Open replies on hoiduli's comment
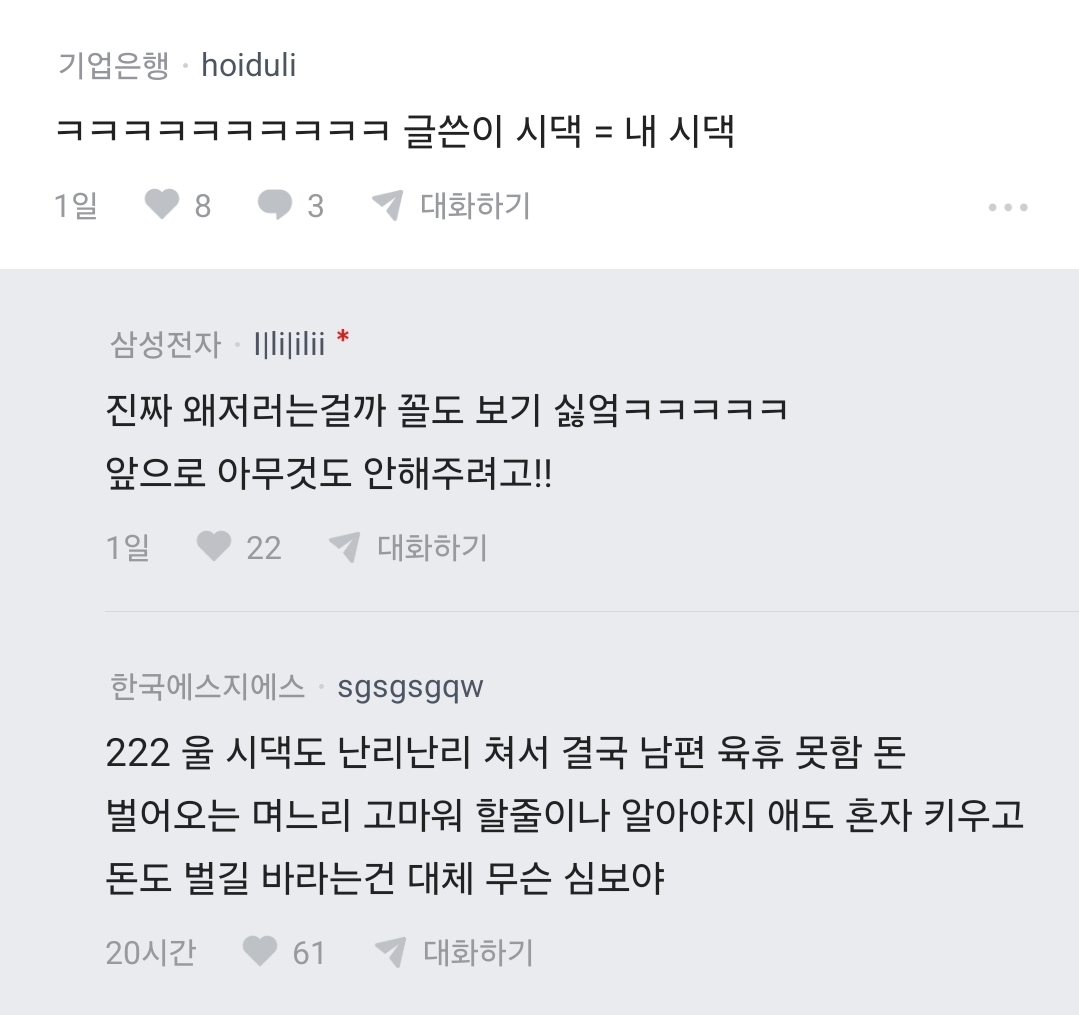1079x1015 pixels. 275,206
